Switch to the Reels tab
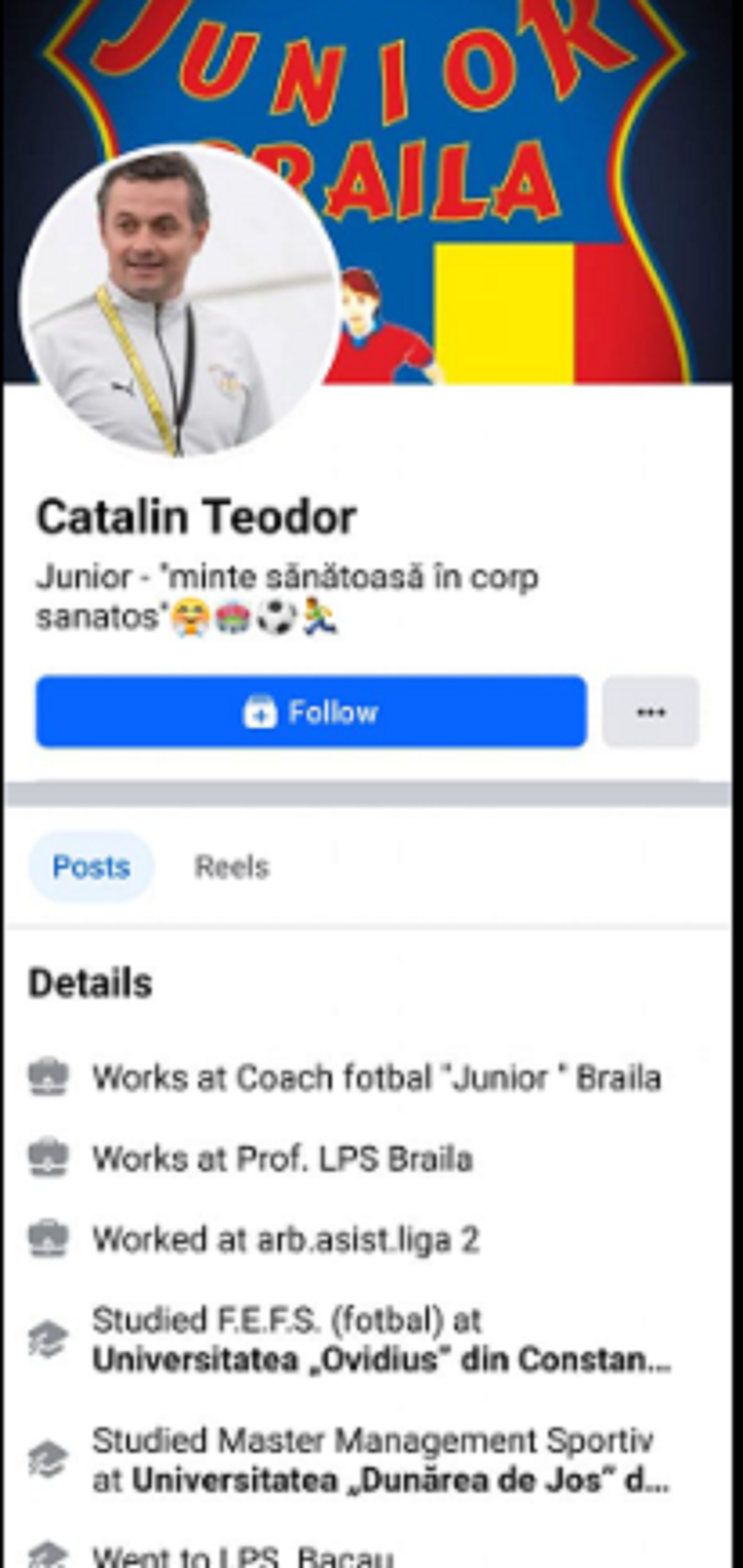The height and width of the screenshot is (1568, 743). (x=232, y=867)
